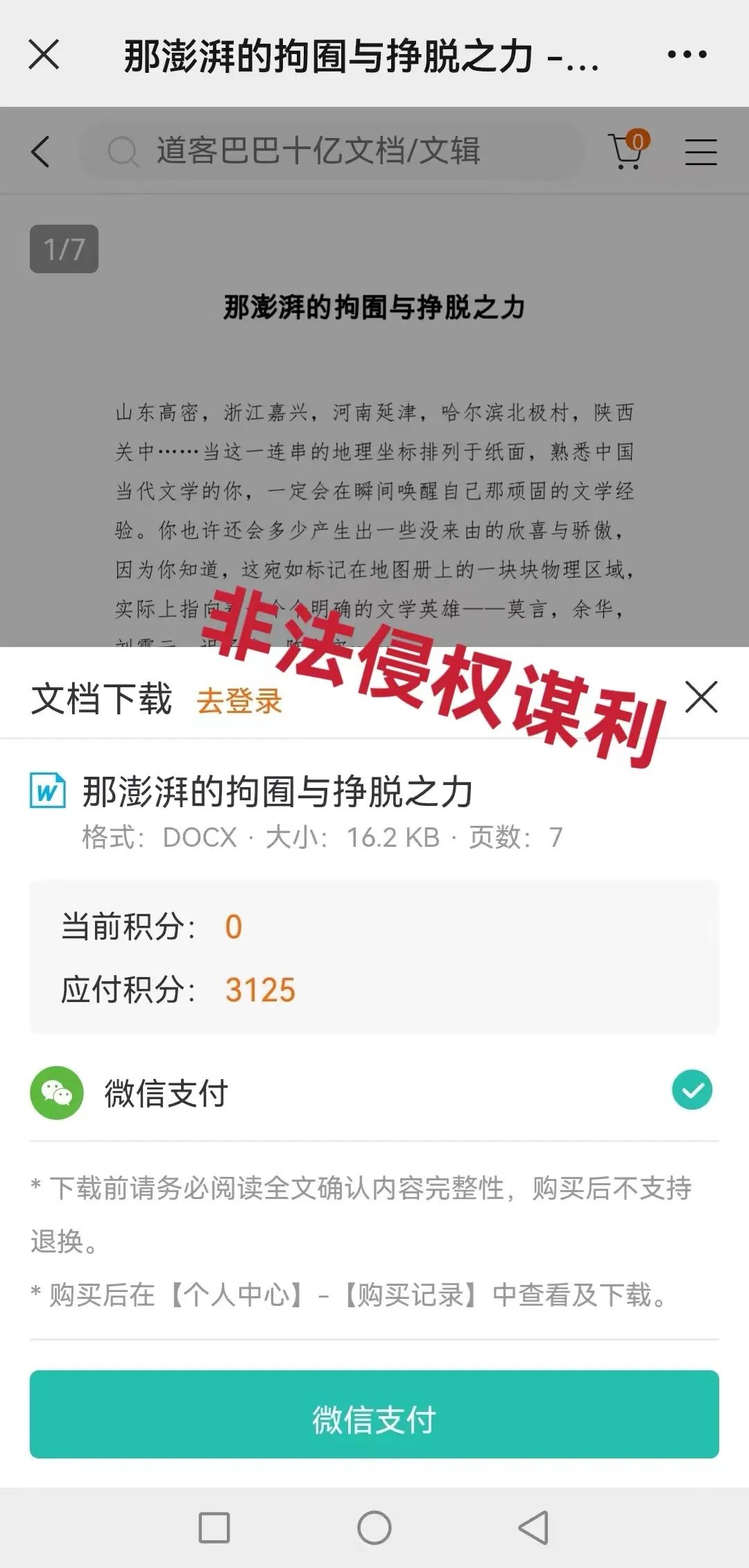749x1568 pixels.
Task: Go back using the left chevron
Action: coord(41,151)
